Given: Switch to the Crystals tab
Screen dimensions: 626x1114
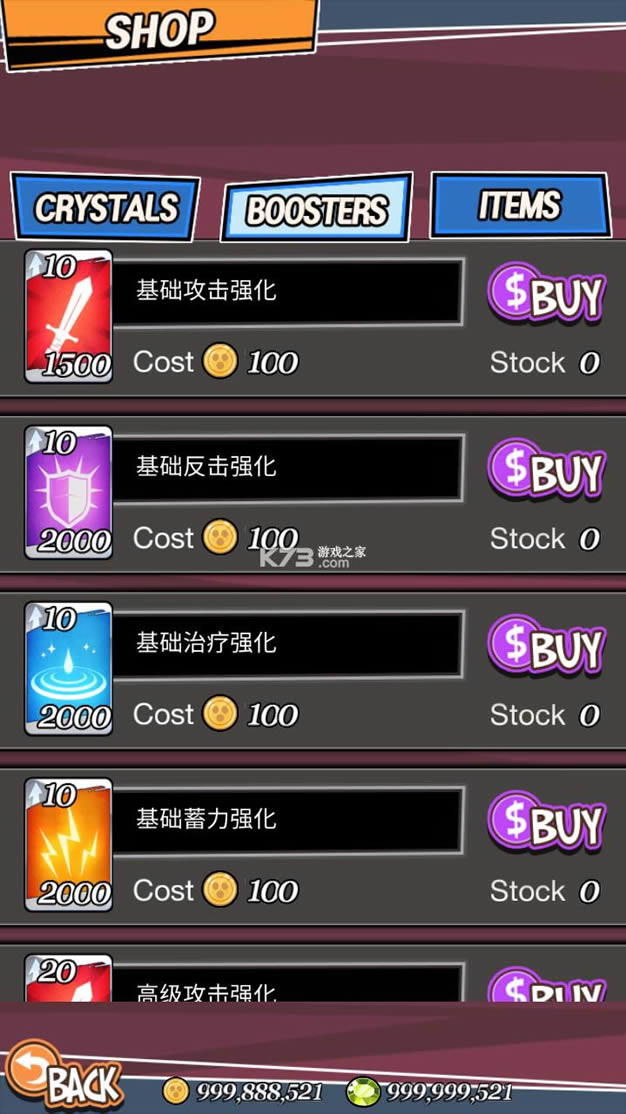Looking at the screenshot, I should [x=106, y=208].
